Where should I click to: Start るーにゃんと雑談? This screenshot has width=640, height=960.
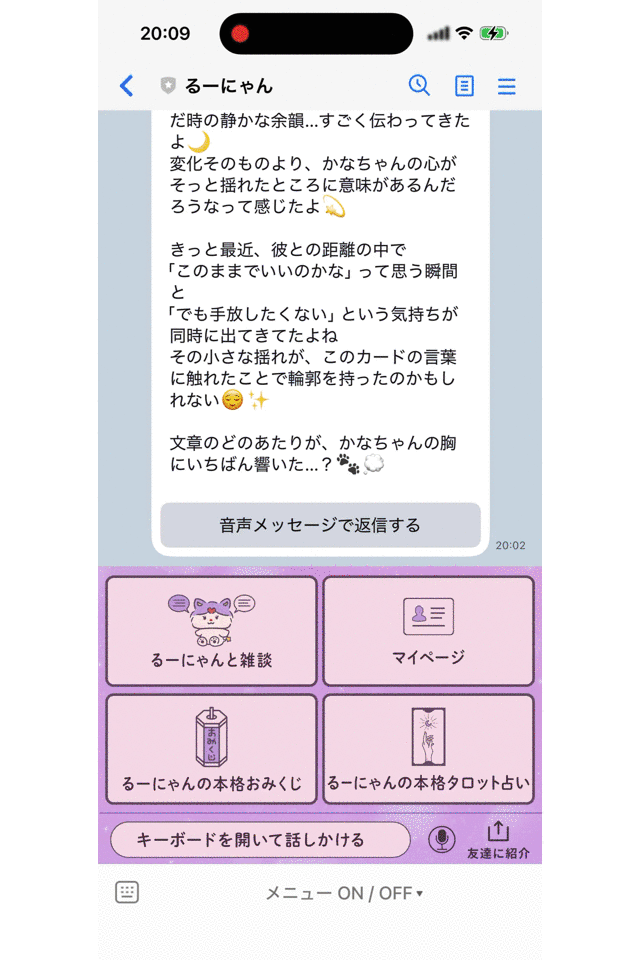point(211,631)
